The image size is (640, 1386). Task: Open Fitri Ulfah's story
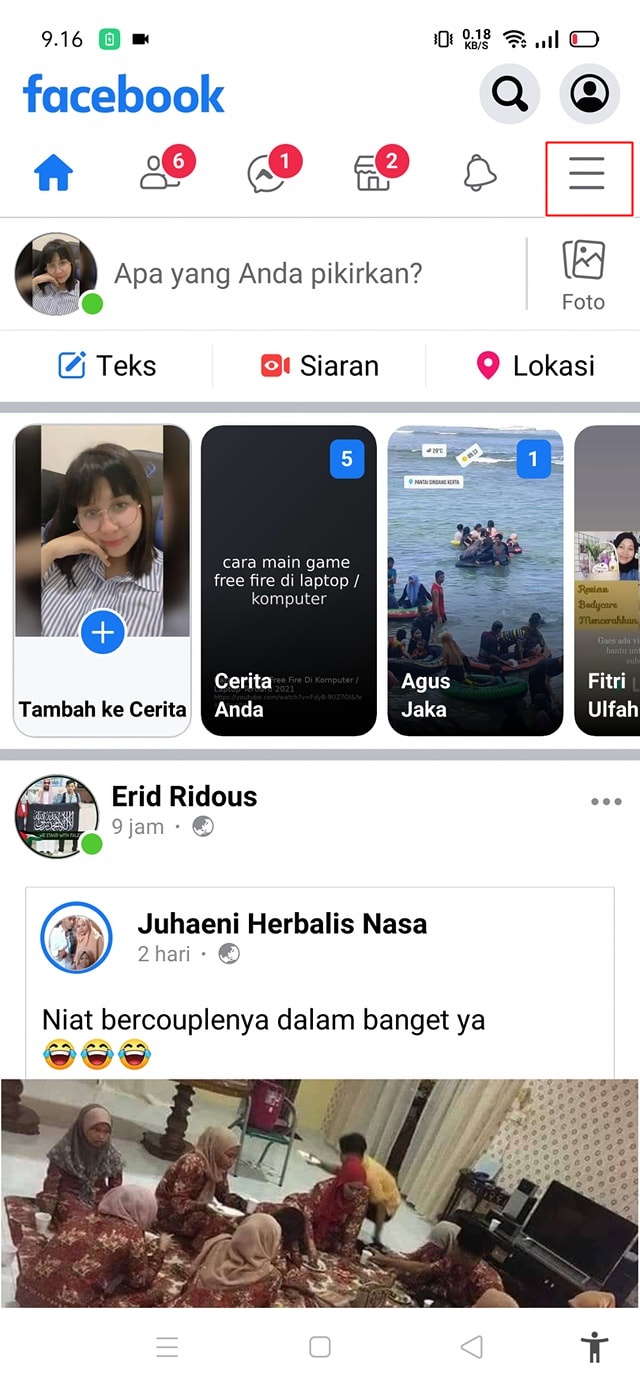(x=608, y=580)
